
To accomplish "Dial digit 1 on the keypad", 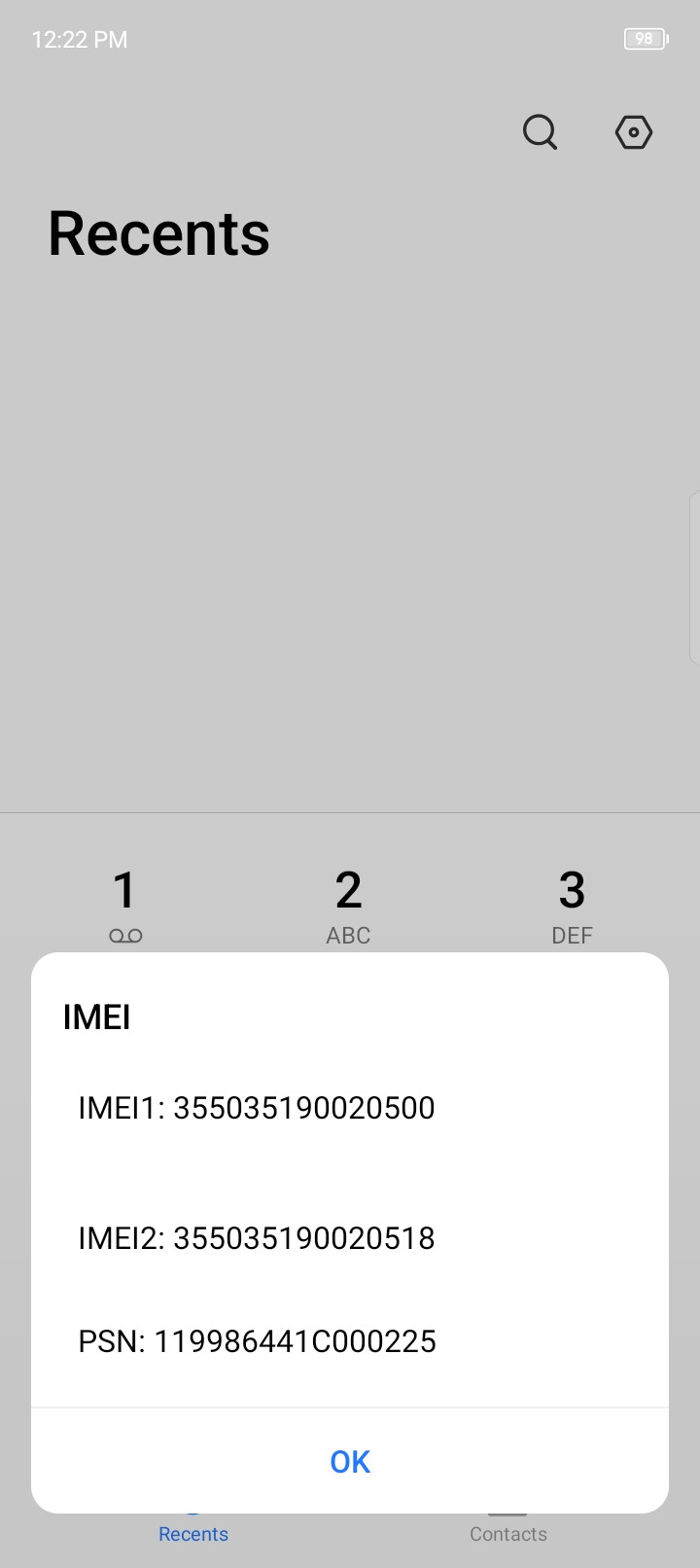I will (124, 905).
